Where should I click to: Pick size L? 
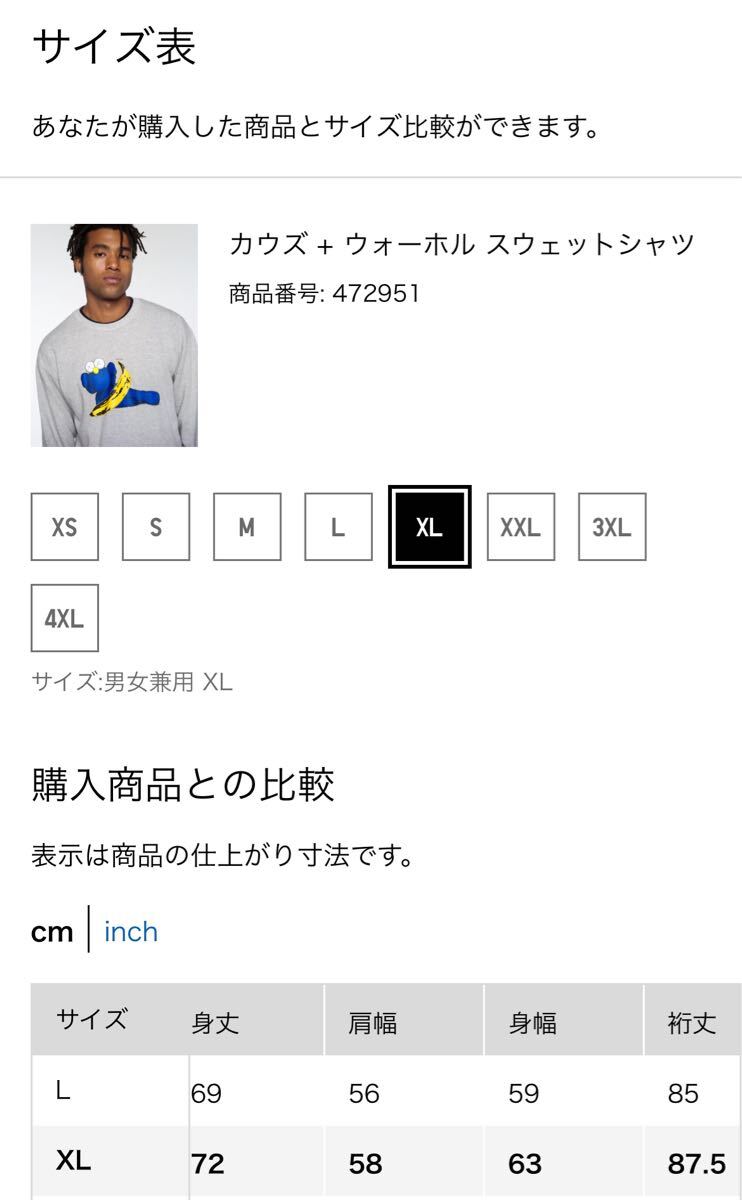pos(338,527)
